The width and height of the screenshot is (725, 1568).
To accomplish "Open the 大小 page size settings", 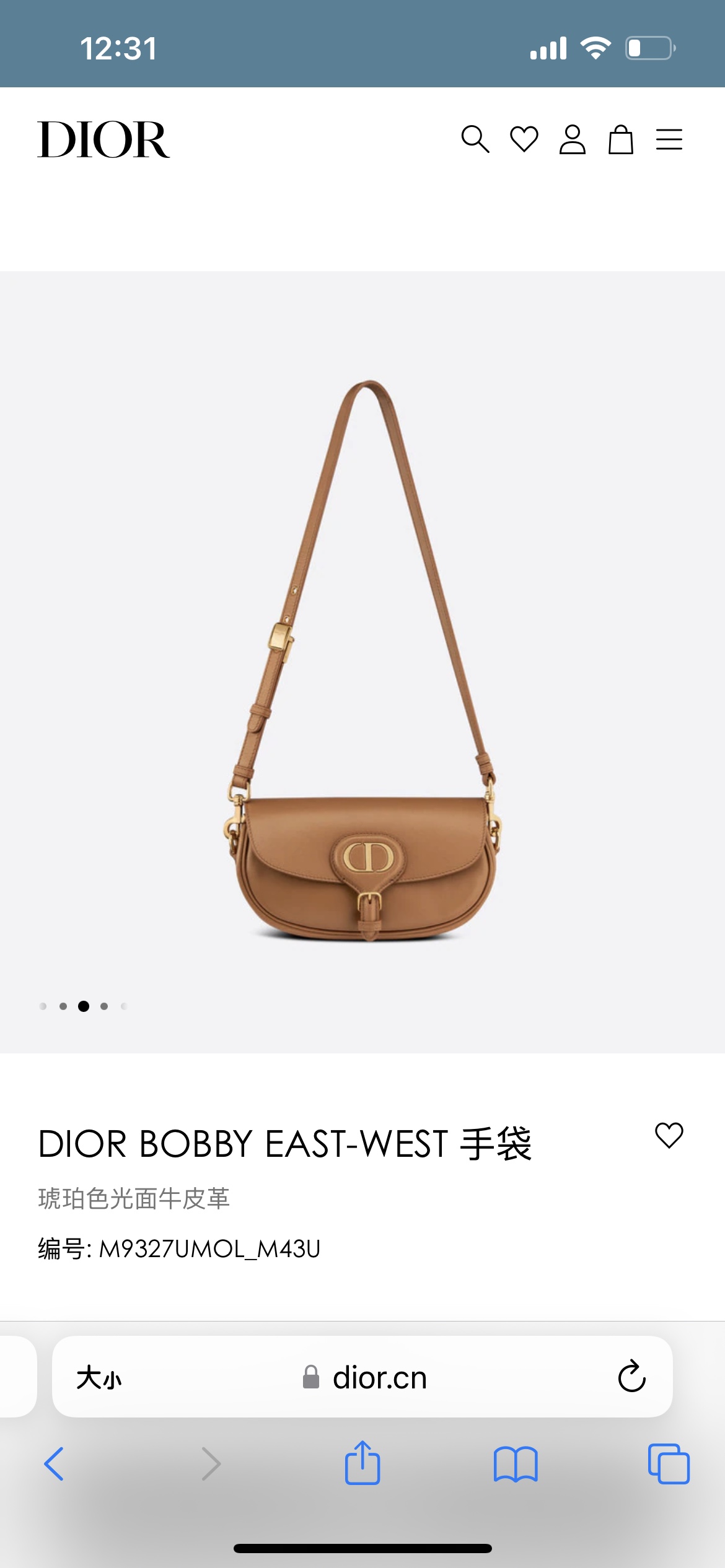I will (99, 1378).
